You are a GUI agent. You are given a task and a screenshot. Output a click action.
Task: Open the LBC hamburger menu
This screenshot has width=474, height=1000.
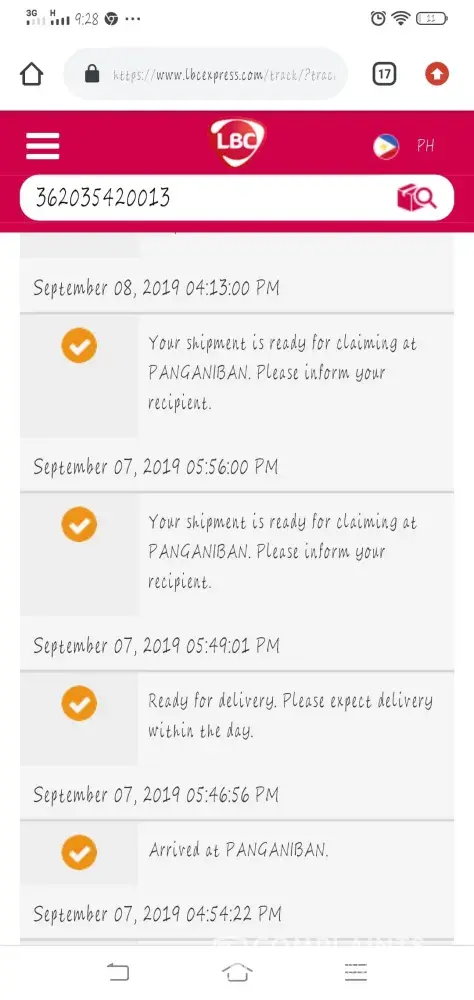tap(43, 146)
